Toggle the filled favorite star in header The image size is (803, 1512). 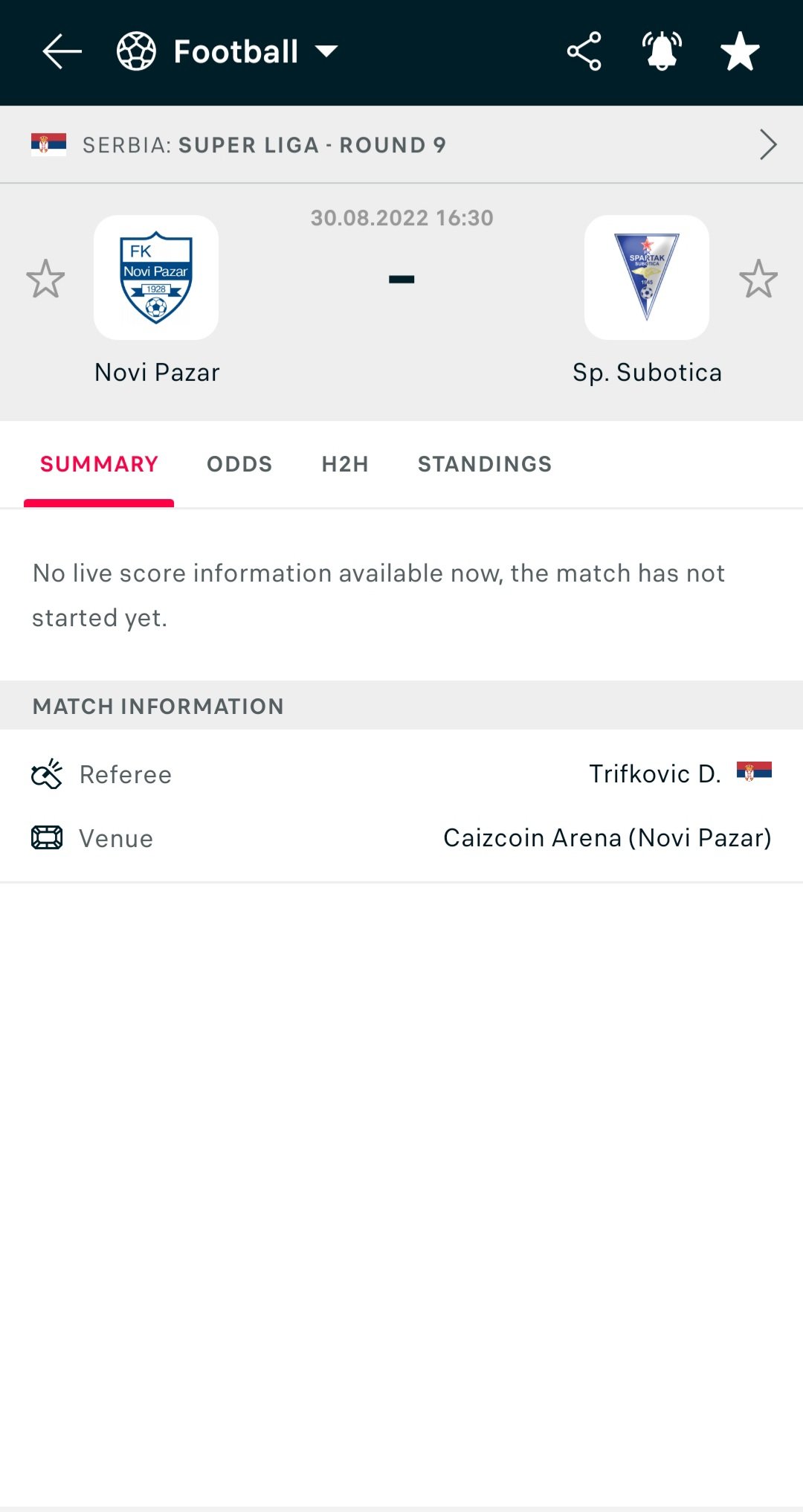click(x=740, y=51)
